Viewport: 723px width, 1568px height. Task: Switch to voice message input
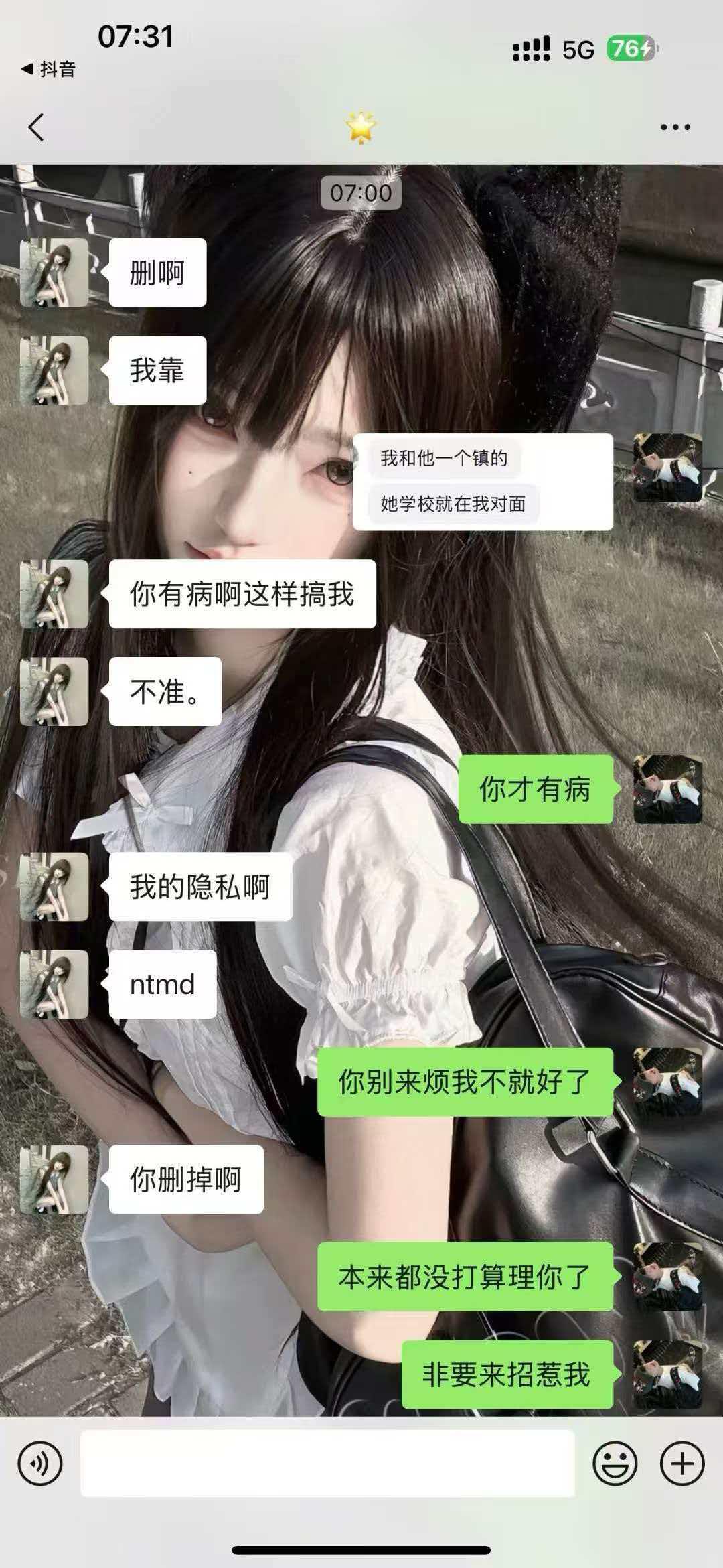(40, 1464)
